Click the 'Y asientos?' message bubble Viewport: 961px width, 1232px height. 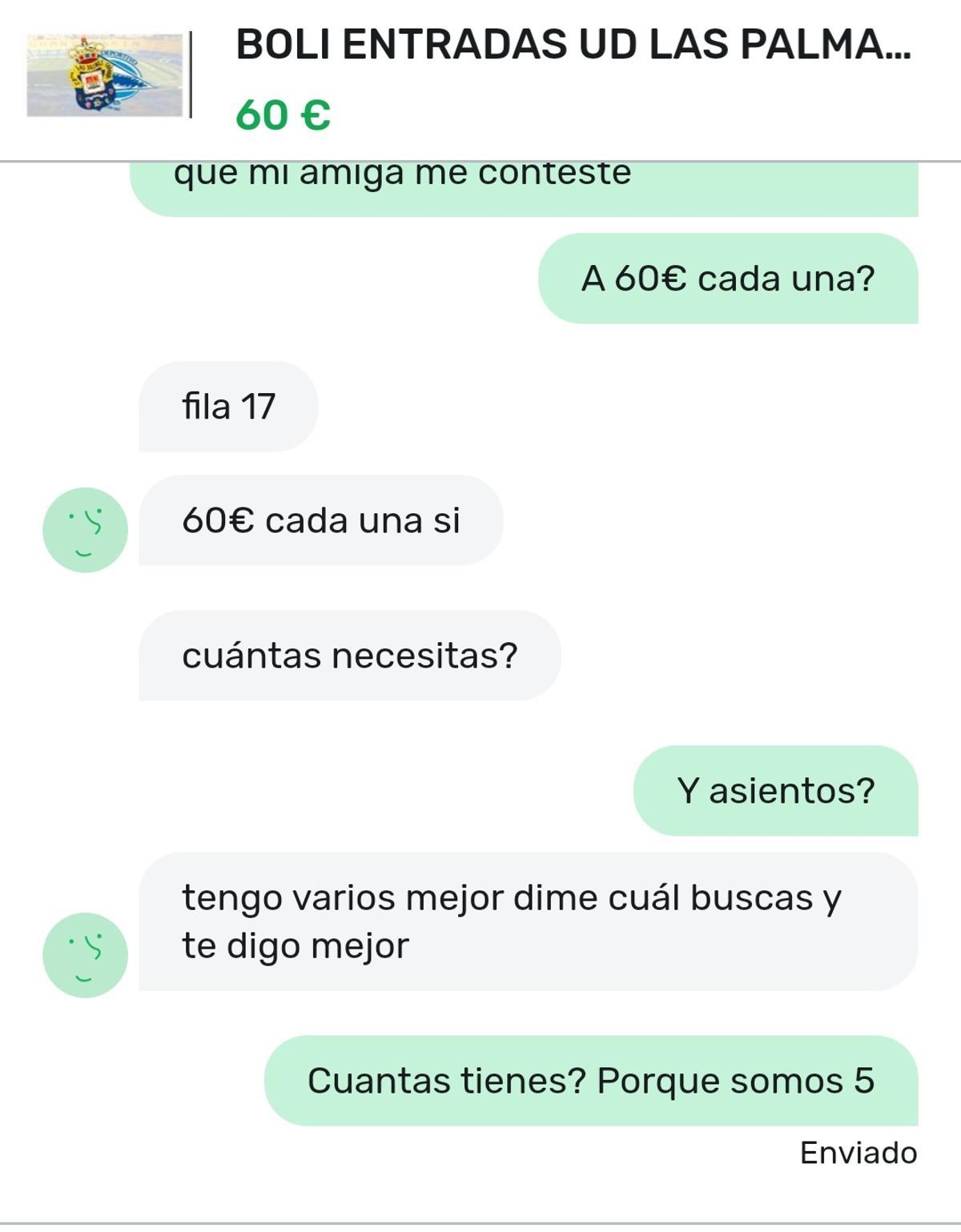tap(774, 791)
